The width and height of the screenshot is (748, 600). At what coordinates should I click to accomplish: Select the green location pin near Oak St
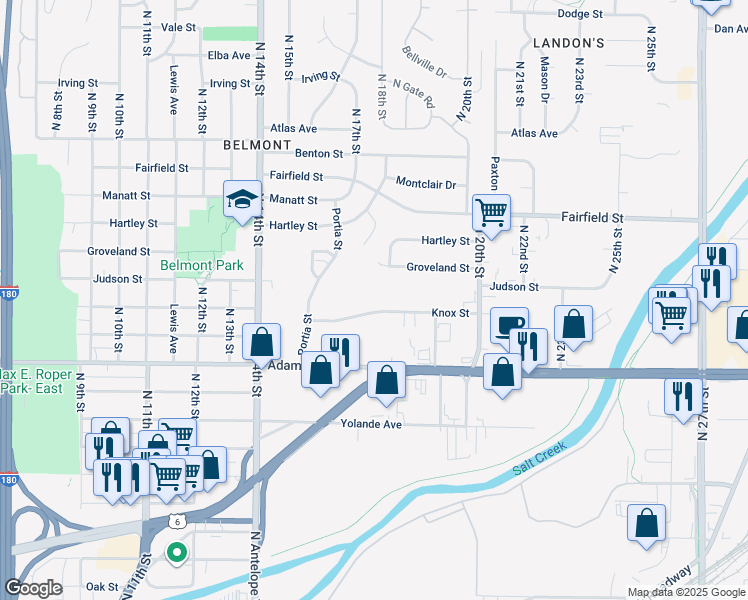pos(177,553)
